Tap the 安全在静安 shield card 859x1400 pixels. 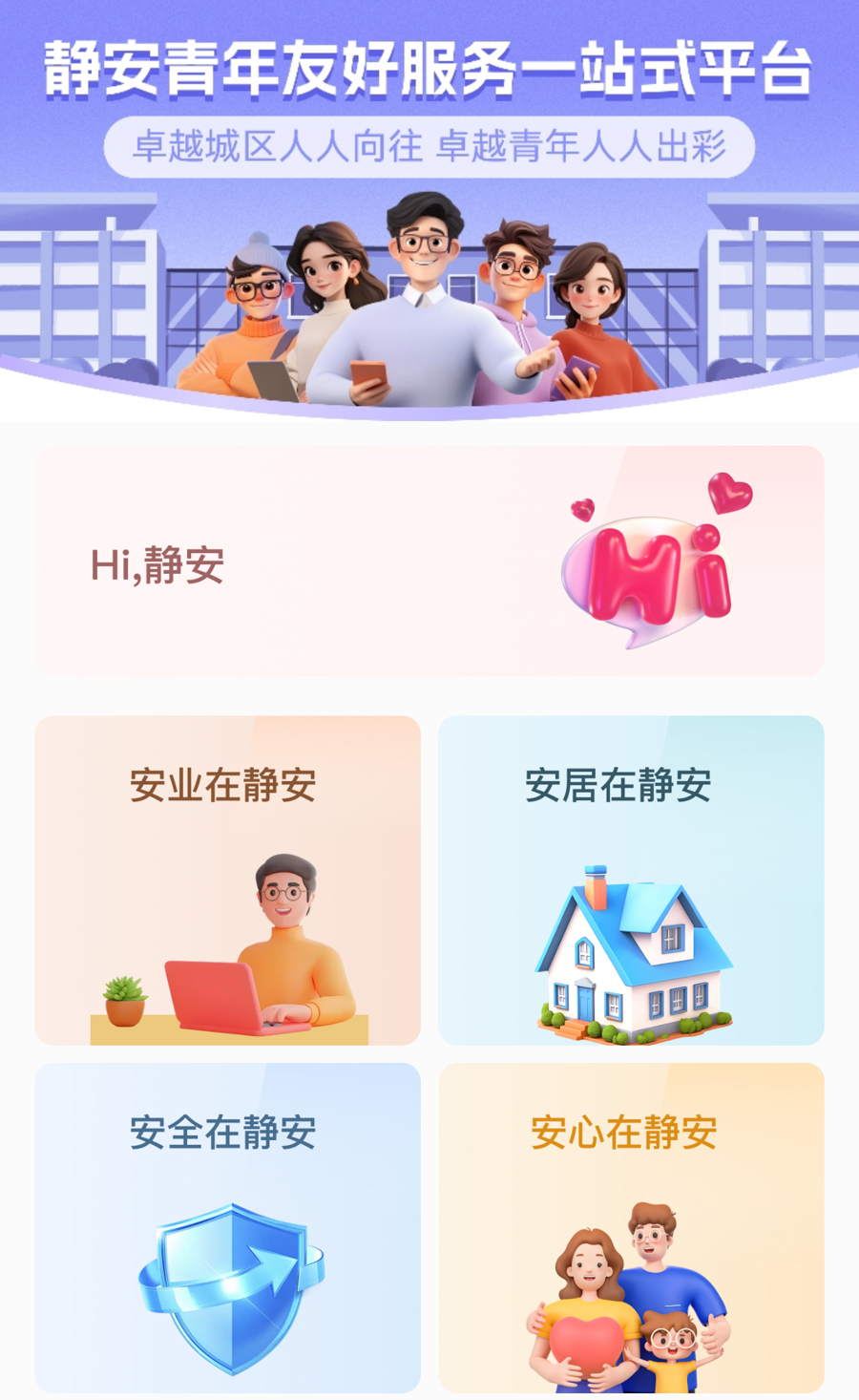[227, 1227]
